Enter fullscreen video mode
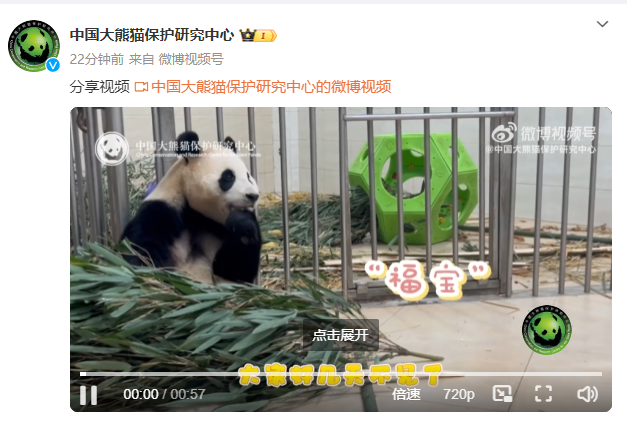 pyautogui.click(x=543, y=394)
